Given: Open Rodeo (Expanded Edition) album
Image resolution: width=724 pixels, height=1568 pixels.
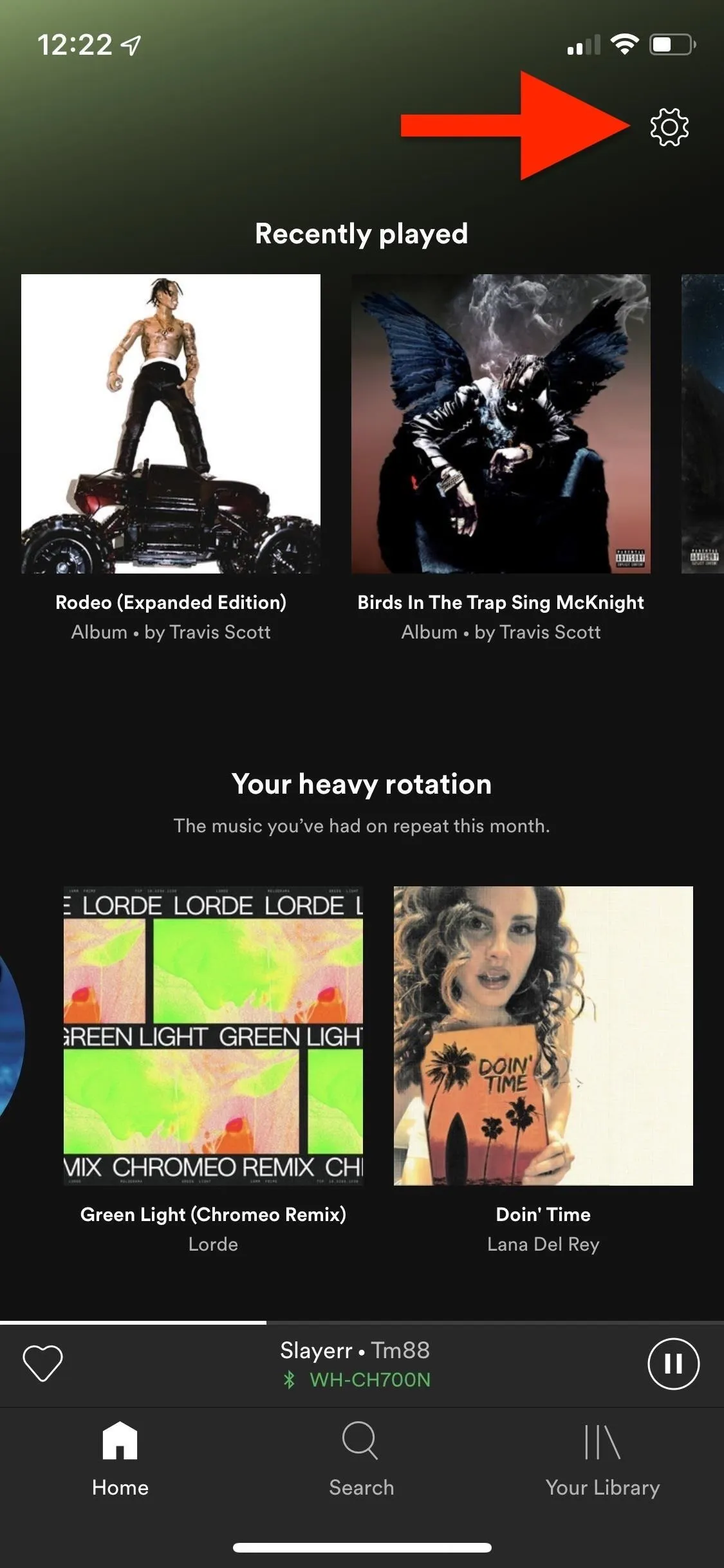Looking at the screenshot, I should 171,424.
